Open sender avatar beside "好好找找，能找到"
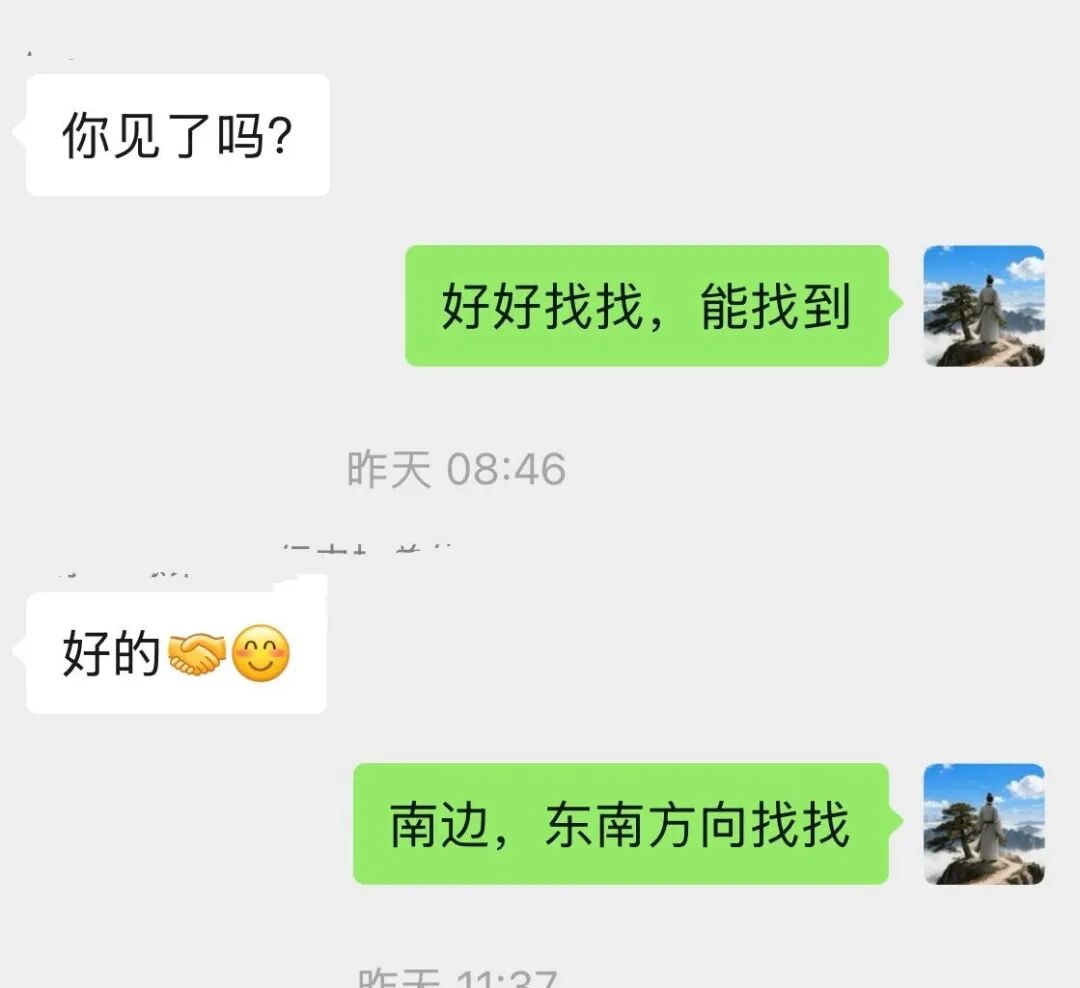 pos(983,306)
